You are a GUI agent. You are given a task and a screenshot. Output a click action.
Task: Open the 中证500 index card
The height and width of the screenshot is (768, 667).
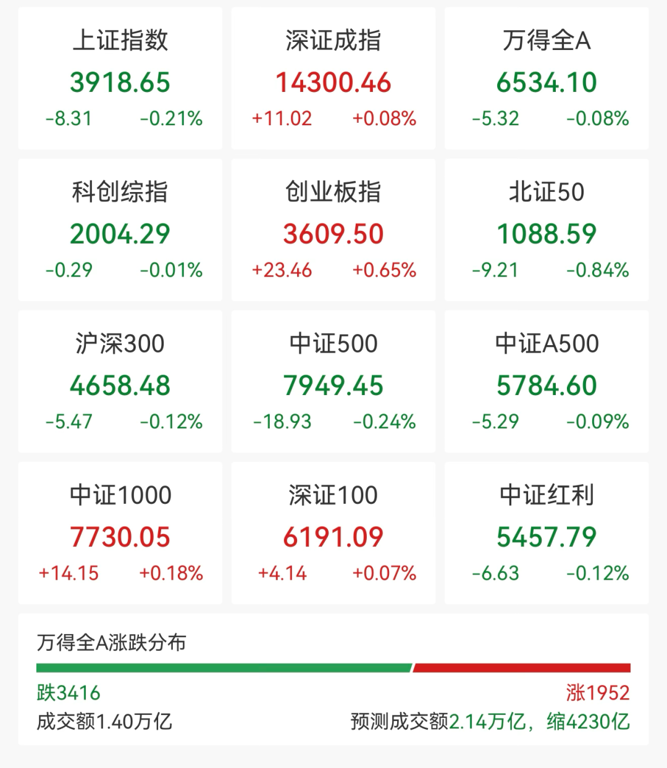(333, 381)
